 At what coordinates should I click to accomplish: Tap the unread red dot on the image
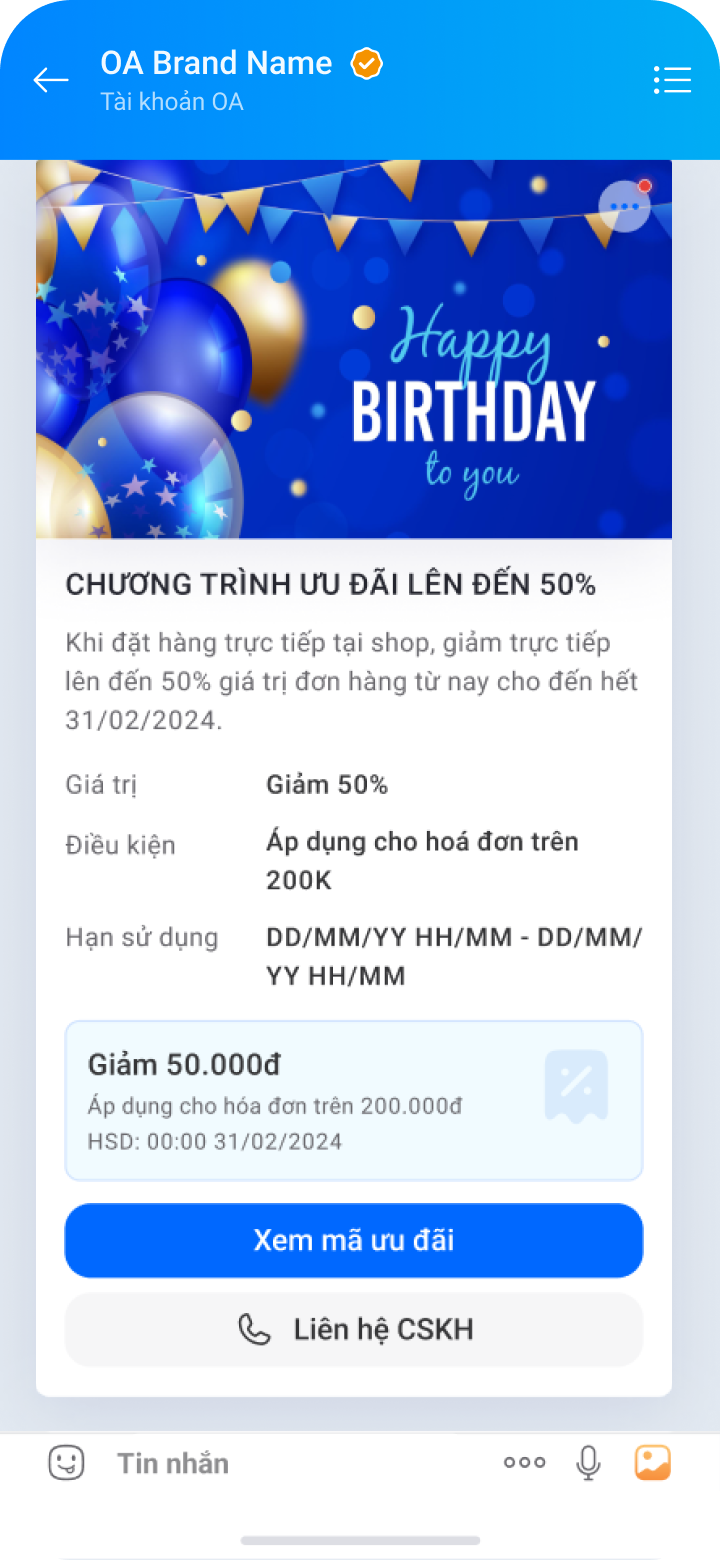[645, 185]
